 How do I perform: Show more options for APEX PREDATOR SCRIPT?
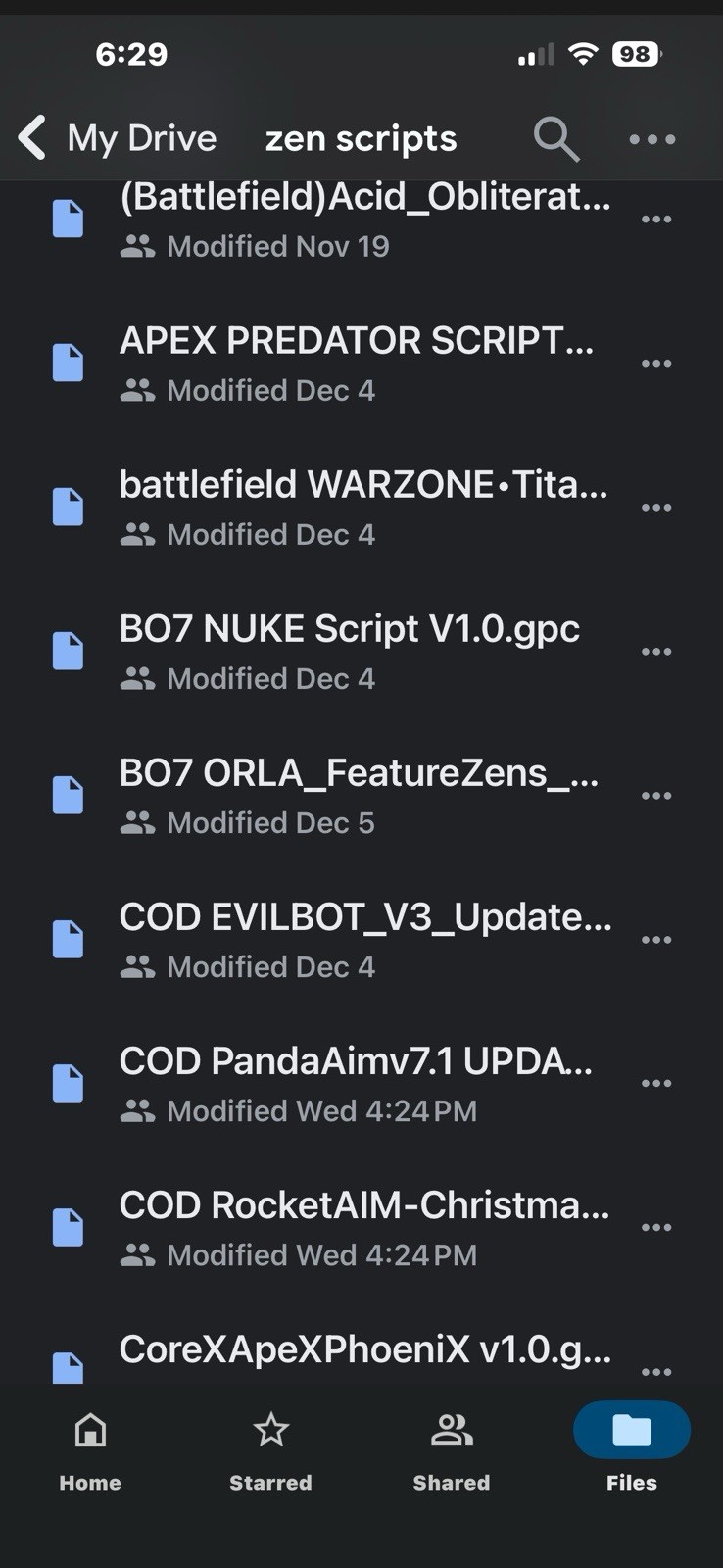coord(655,364)
